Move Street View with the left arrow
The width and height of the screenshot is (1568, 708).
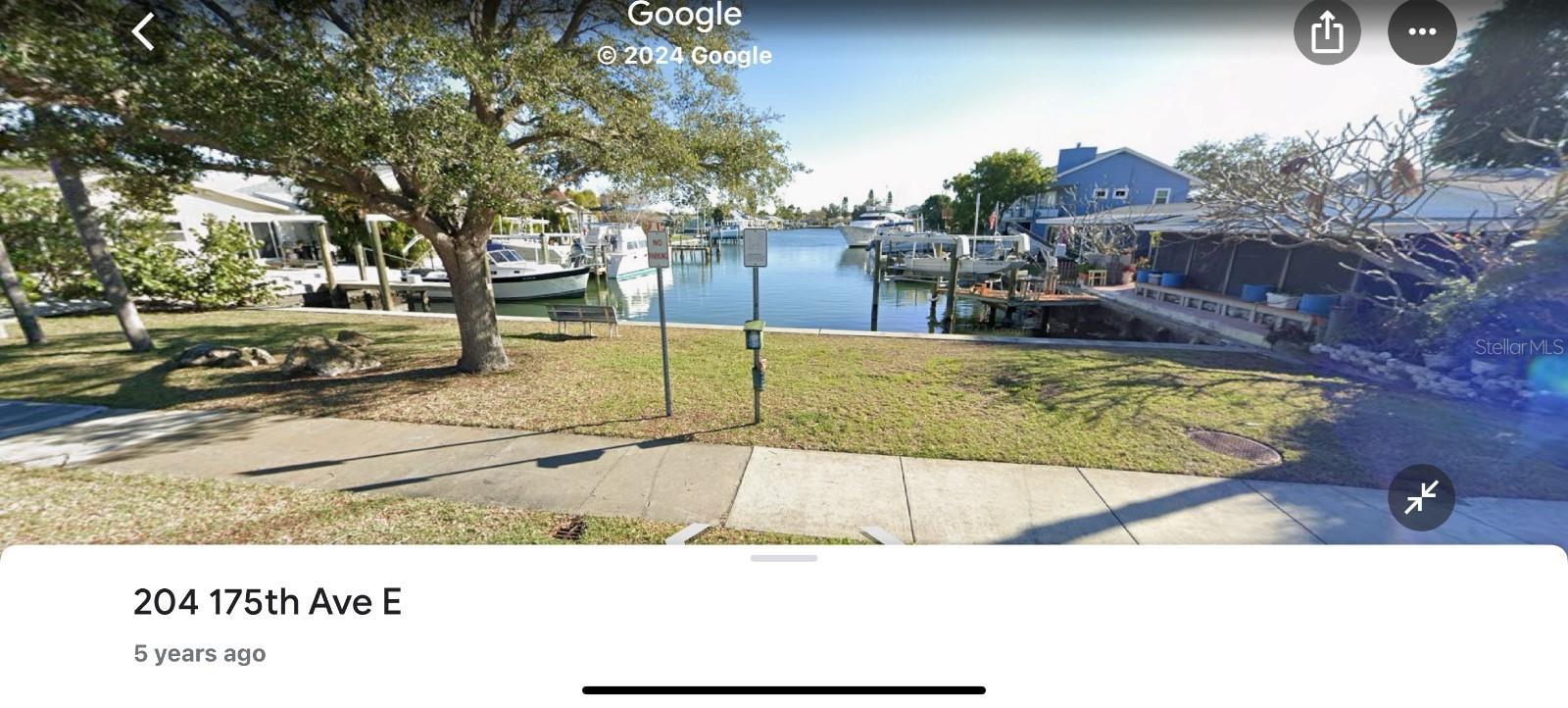[x=687, y=535]
